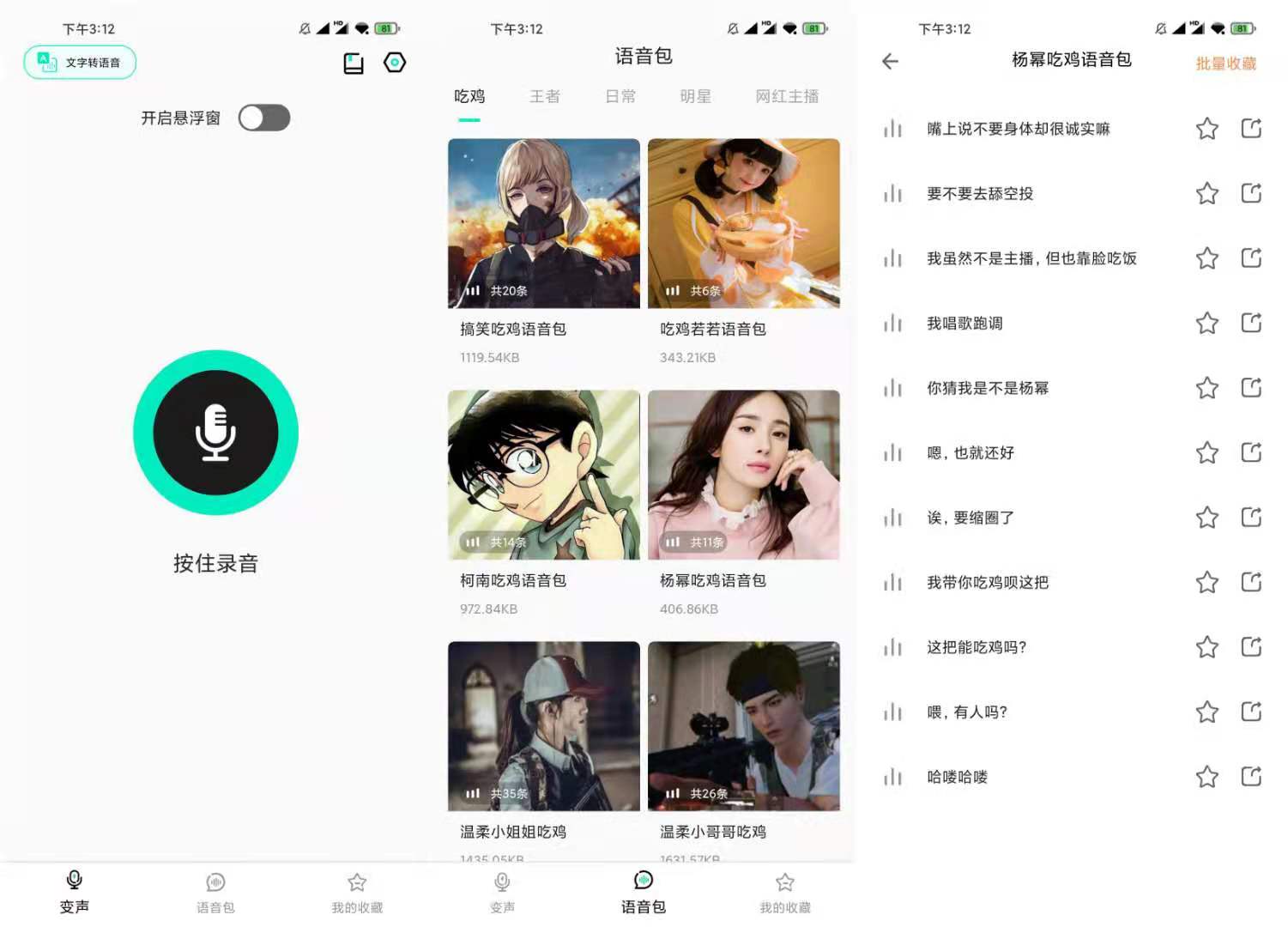Open the hexagon settings icon
The width and height of the screenshot is (1288, 927).
tap(395, 63)
